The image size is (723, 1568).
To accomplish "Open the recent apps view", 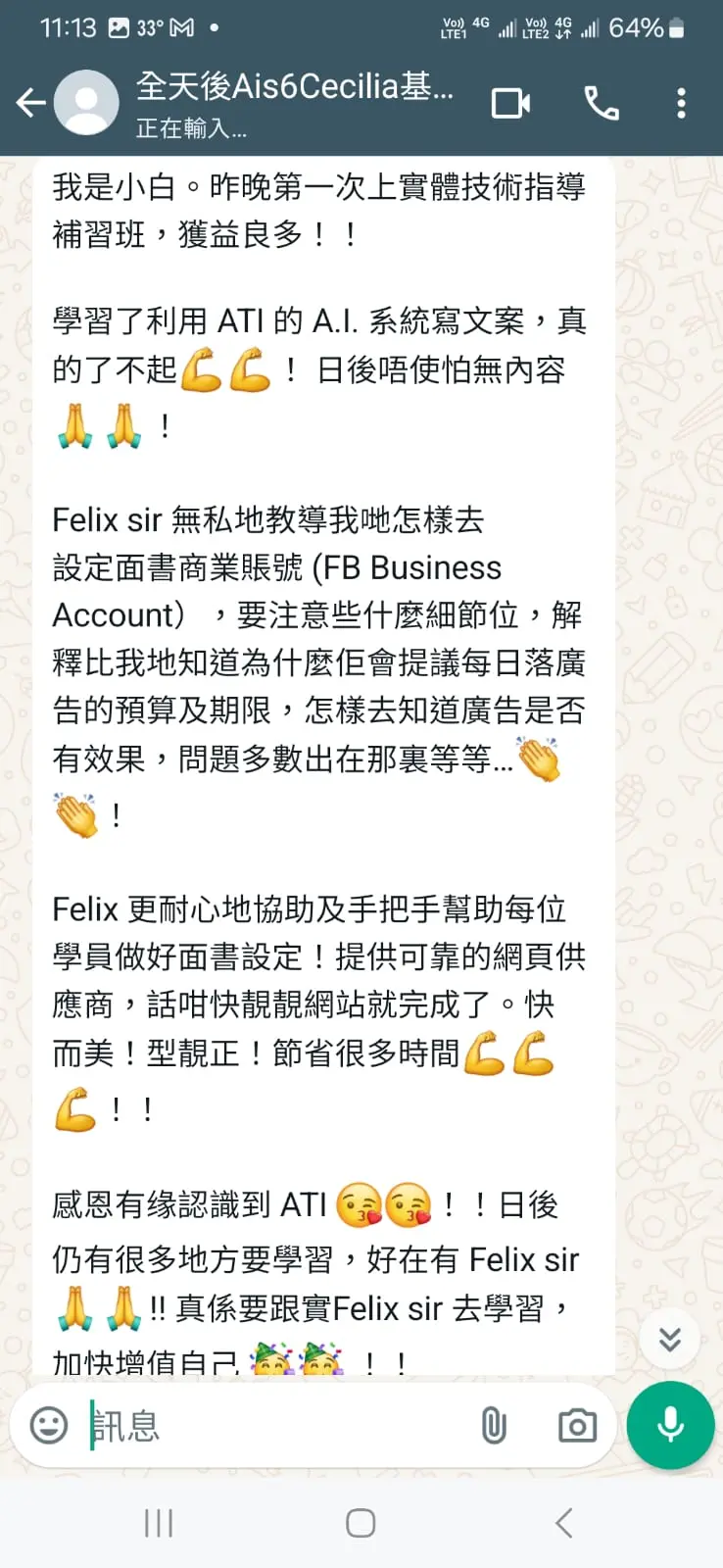I will [159, 1523].
